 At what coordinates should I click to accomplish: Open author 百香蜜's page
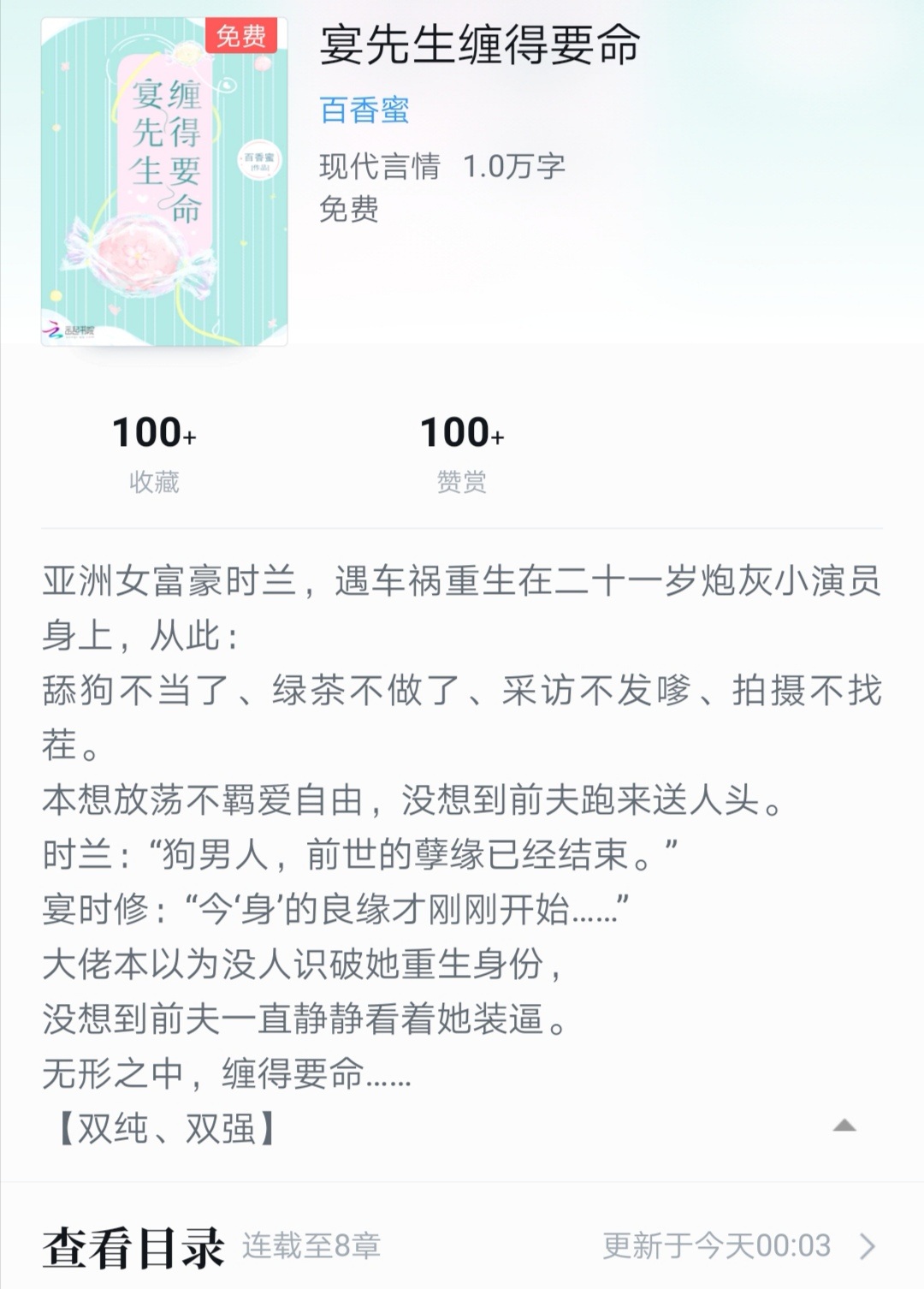[x=364, y=110]
